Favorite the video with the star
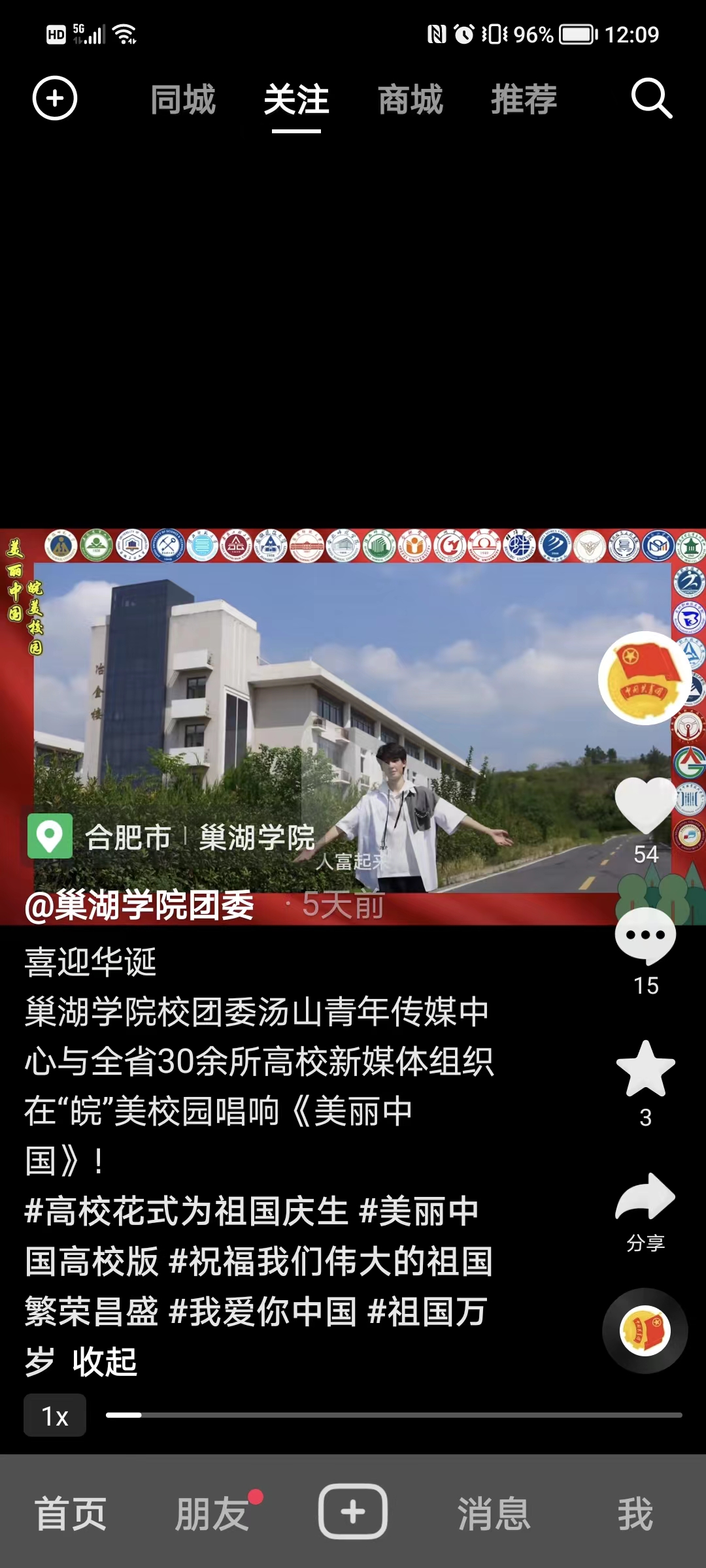The height and width of the screenshot is (1568, 706). click(645, 1069)
